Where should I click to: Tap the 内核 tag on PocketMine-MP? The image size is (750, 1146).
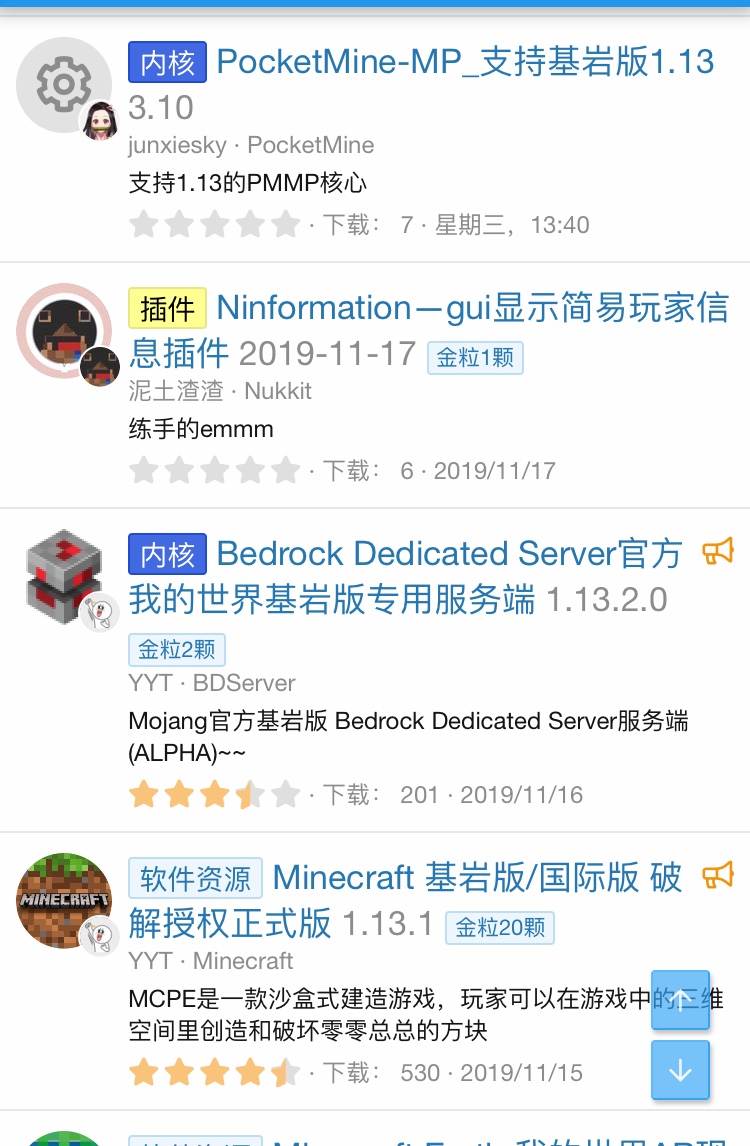pyautogui.click(x=167, y=62)
